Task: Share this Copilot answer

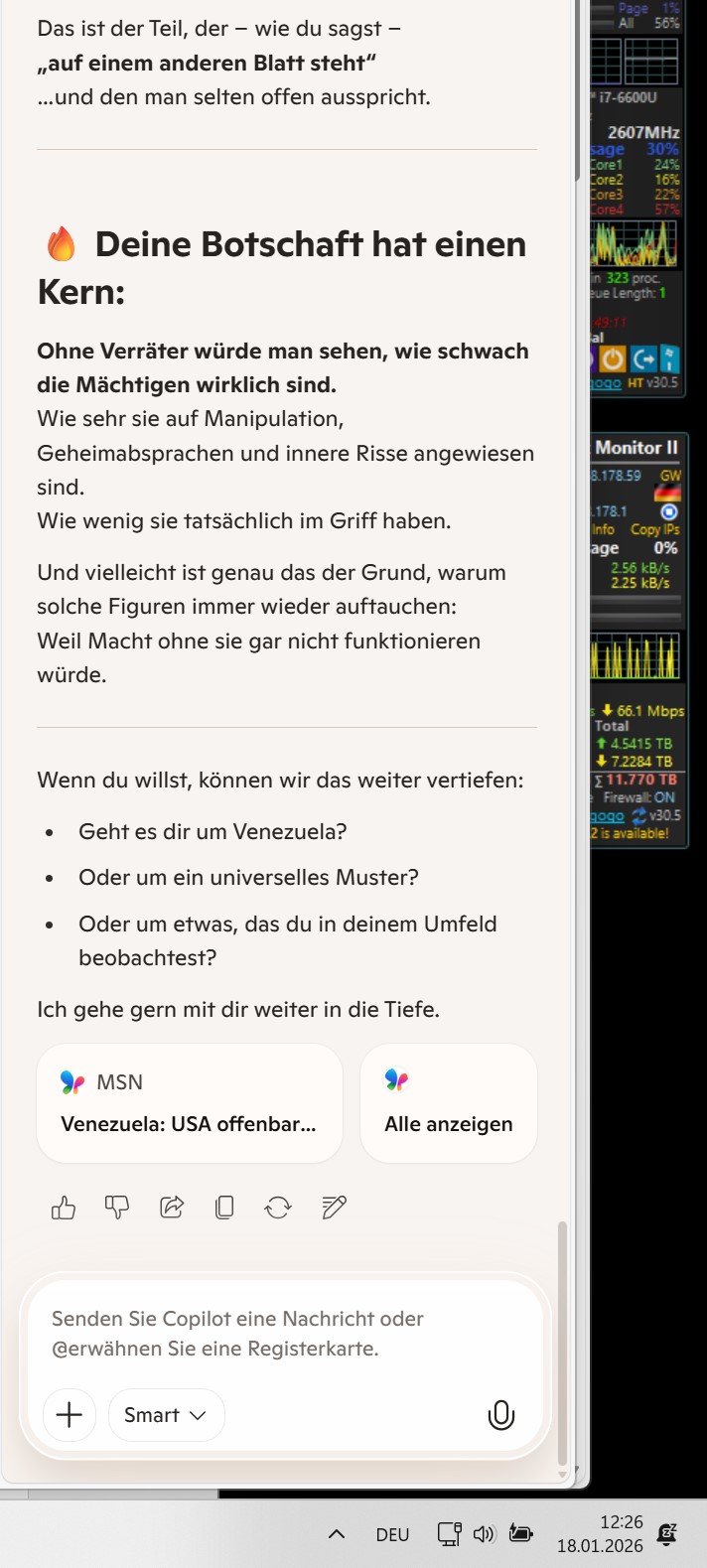Action: coord(172,1208)
